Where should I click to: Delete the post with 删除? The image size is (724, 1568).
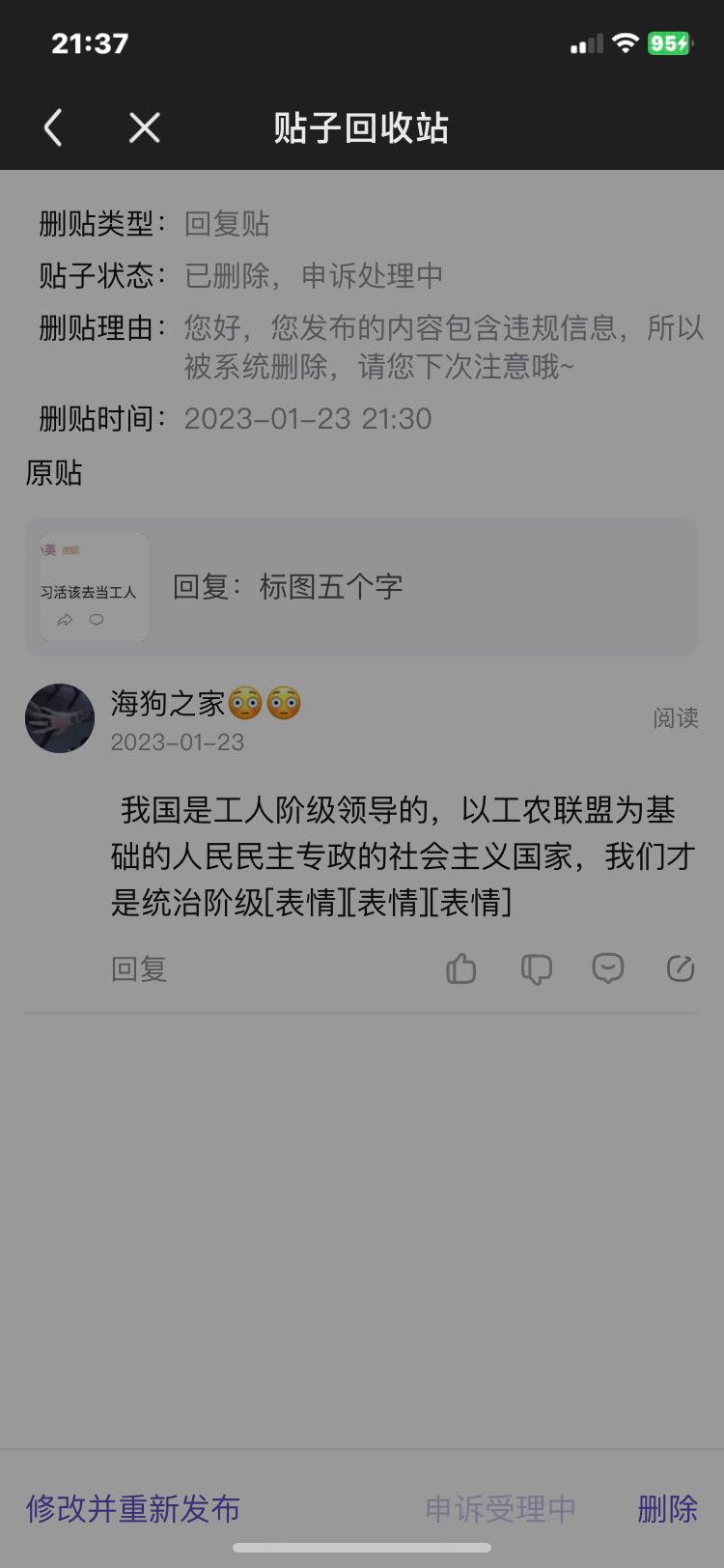click(667, 1508)
